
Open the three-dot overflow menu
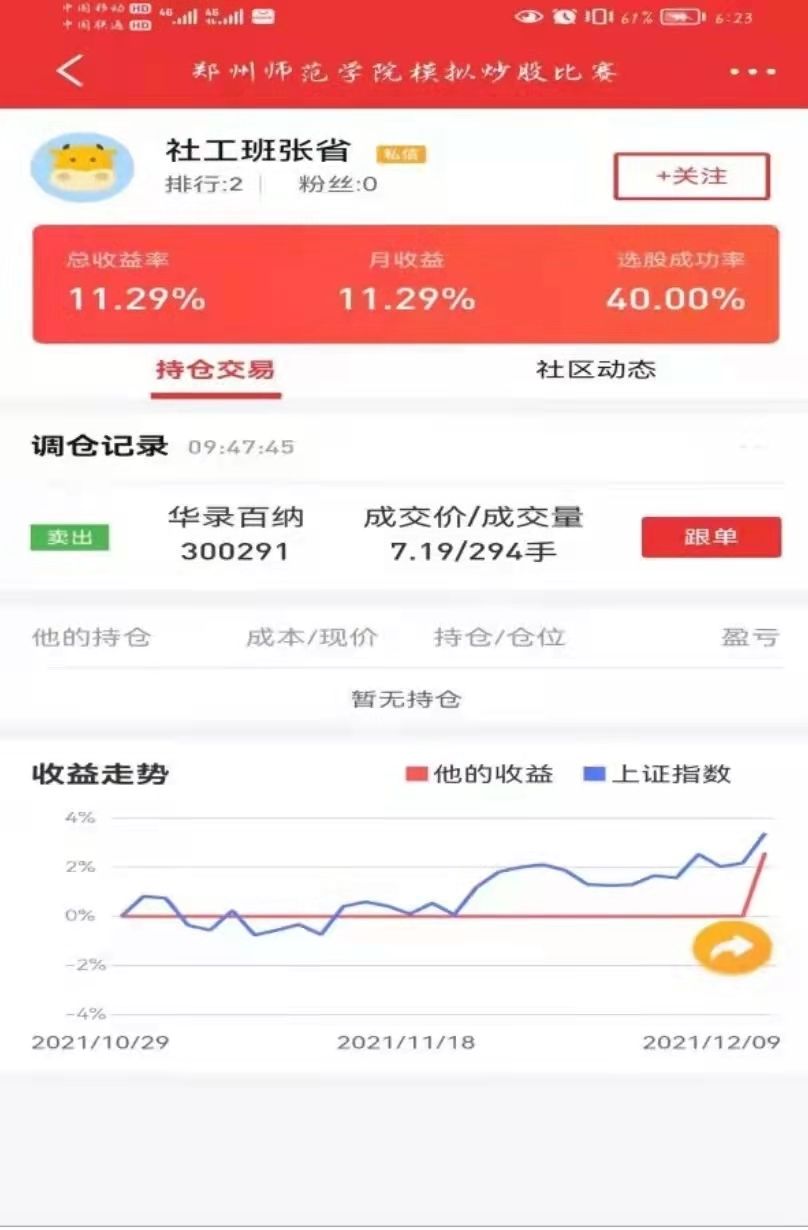[x=752, y=72]
